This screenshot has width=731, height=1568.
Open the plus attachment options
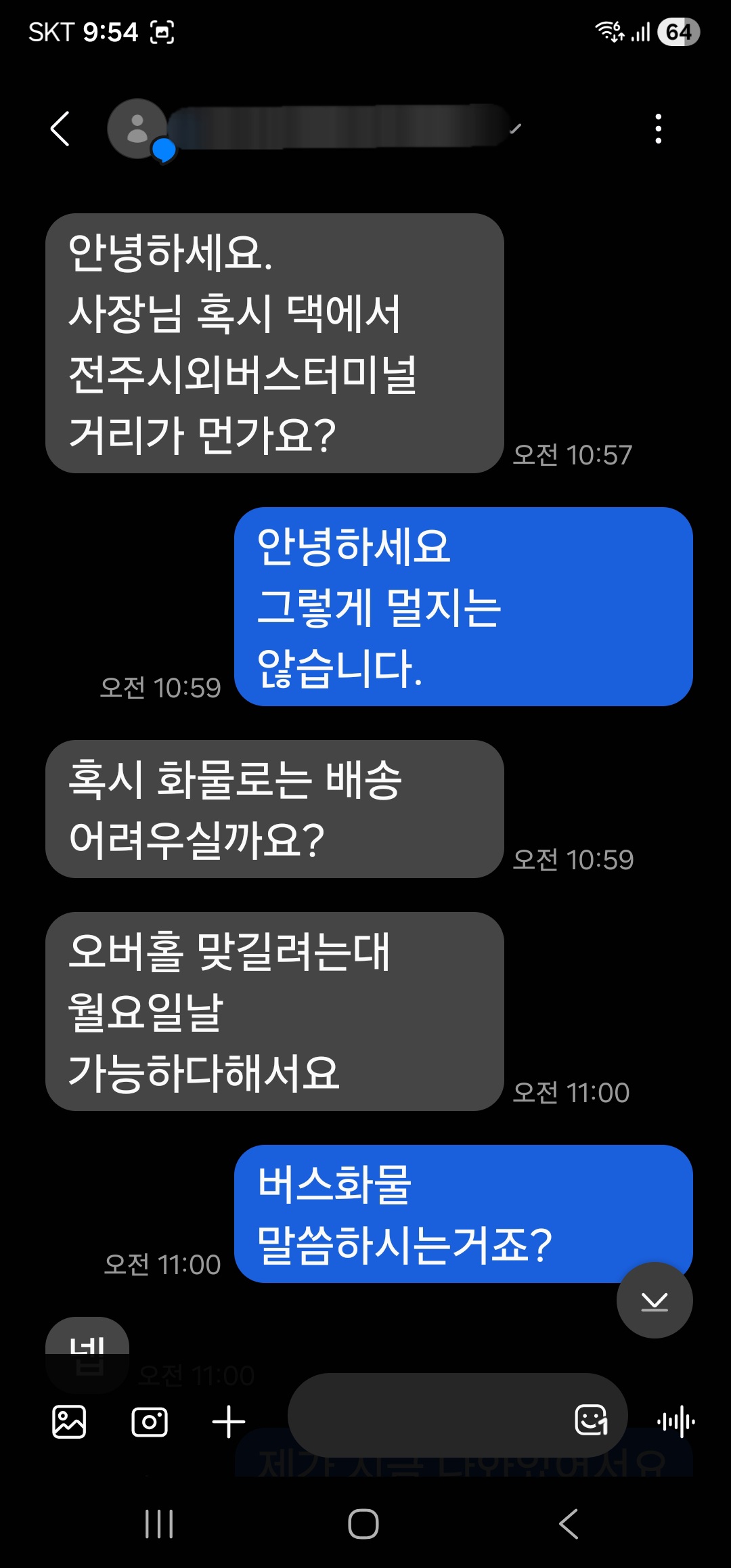229,1421
